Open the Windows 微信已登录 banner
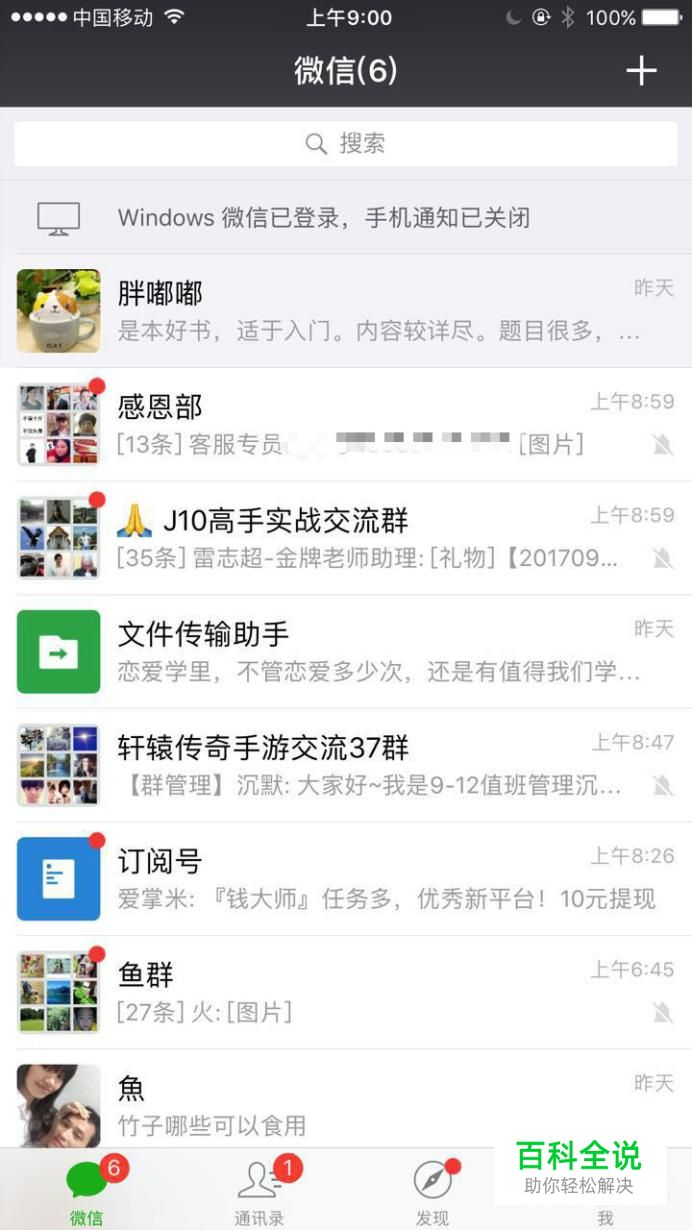Image resolution: width=692 pixels, height=1230 pixels. pos(346,217)
